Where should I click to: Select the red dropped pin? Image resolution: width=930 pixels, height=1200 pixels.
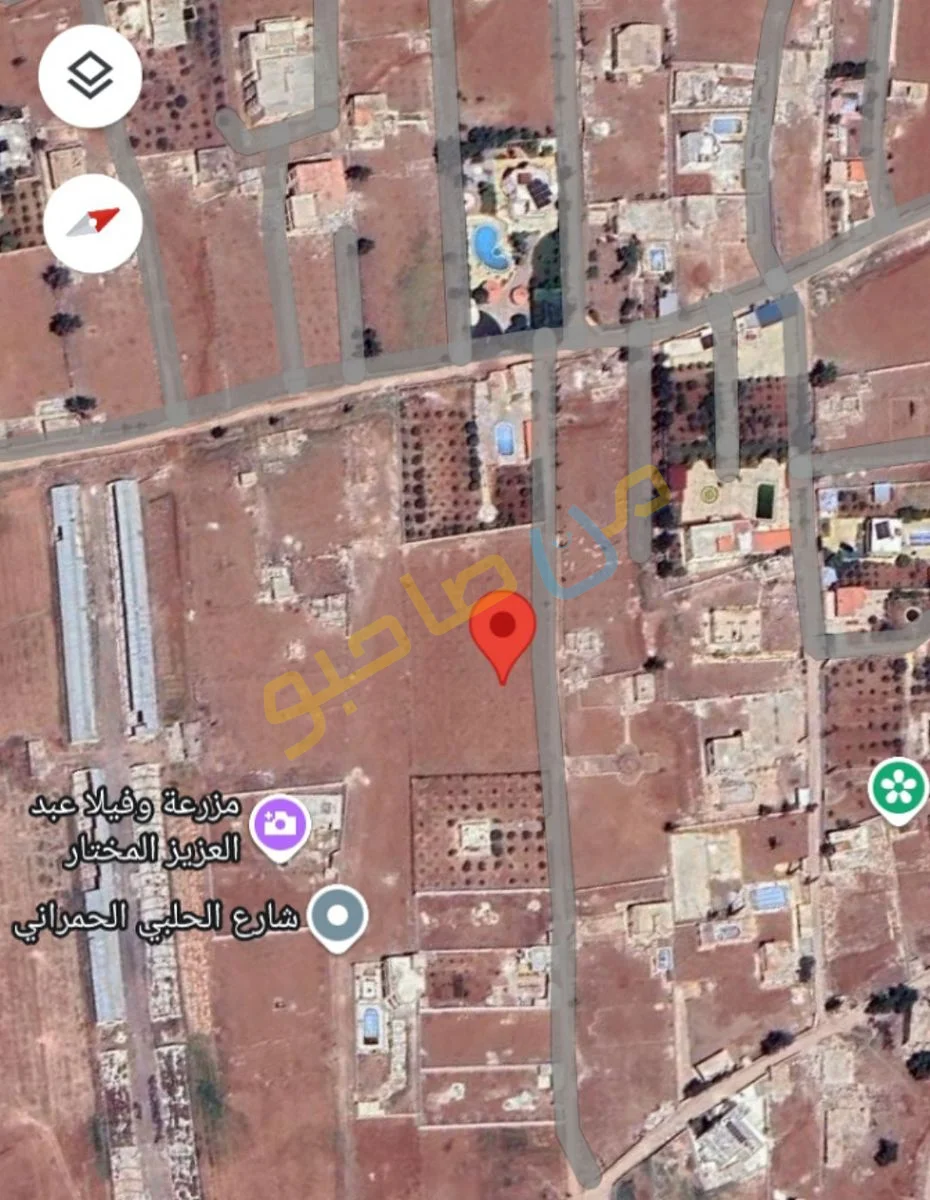tap(503, 627)
